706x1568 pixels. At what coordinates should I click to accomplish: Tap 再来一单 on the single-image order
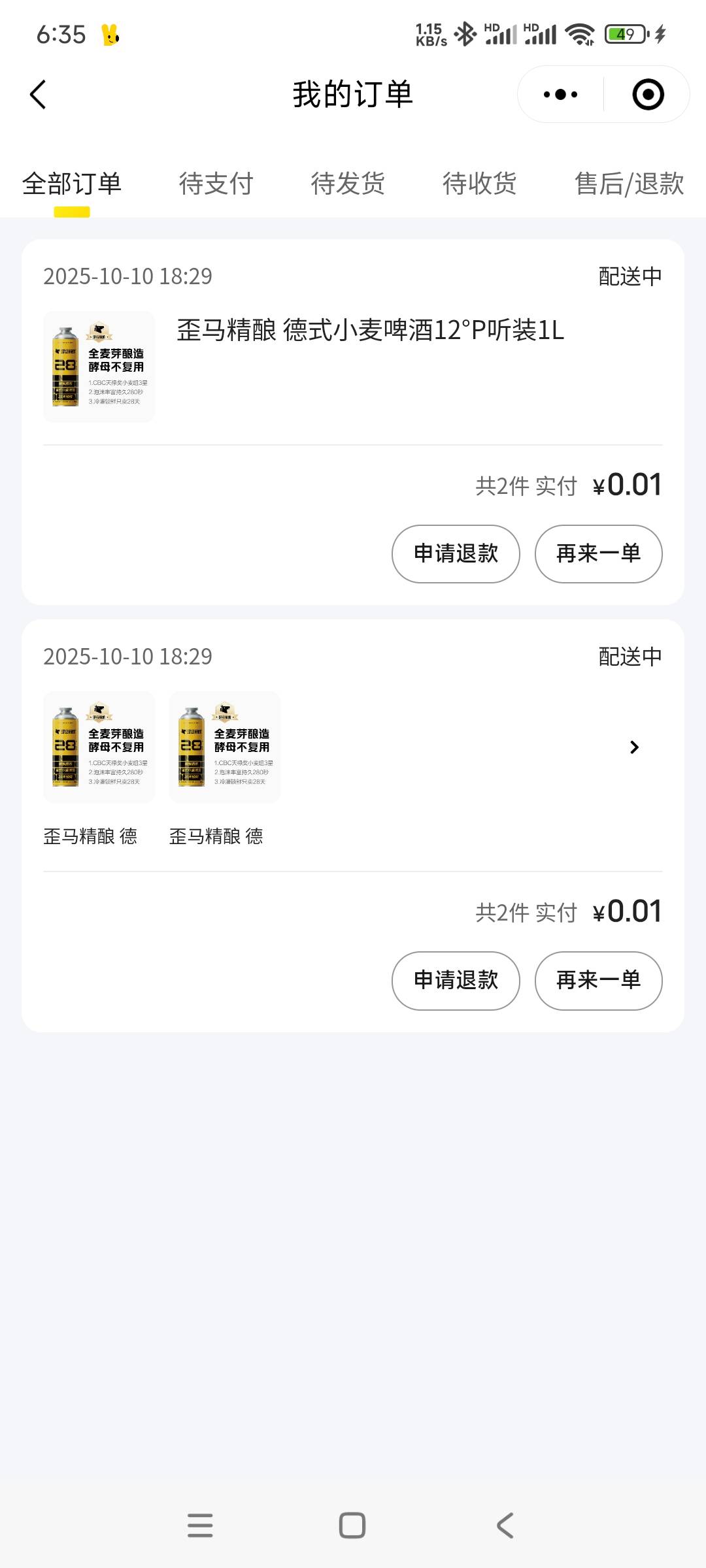tap(598, 554)
